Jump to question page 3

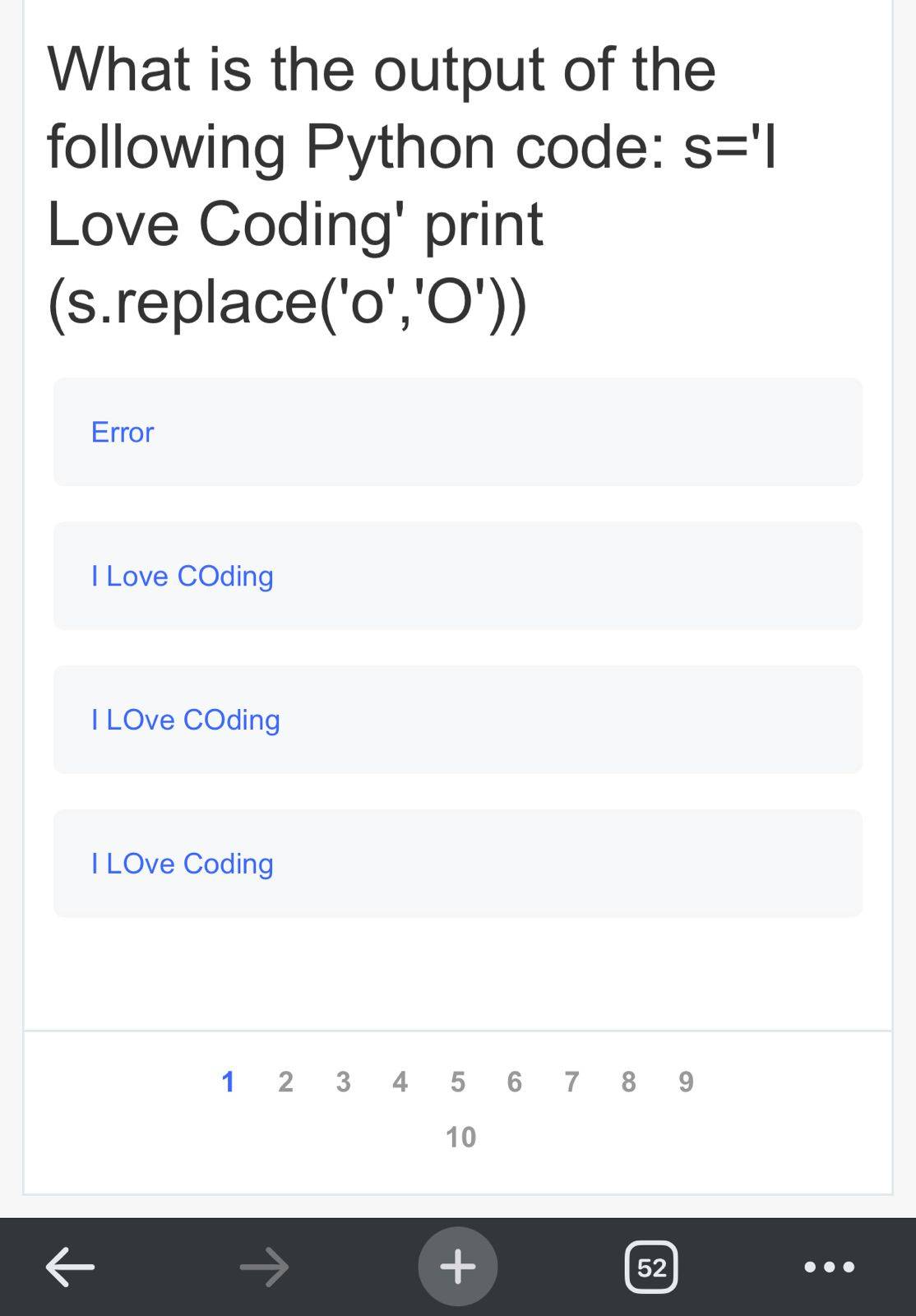coord(343,1082)
